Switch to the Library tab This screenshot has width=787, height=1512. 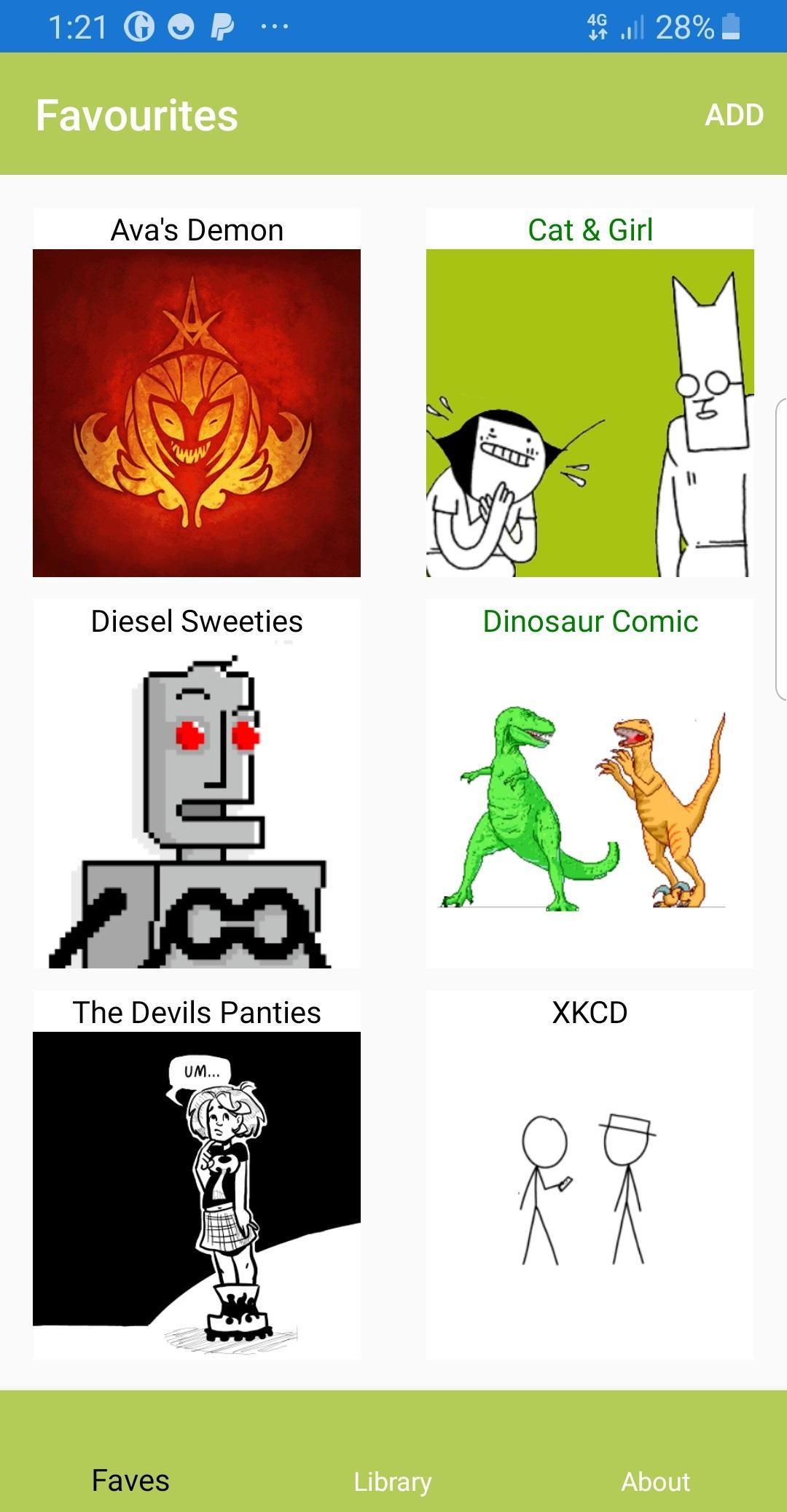[x=392, y=1481]
